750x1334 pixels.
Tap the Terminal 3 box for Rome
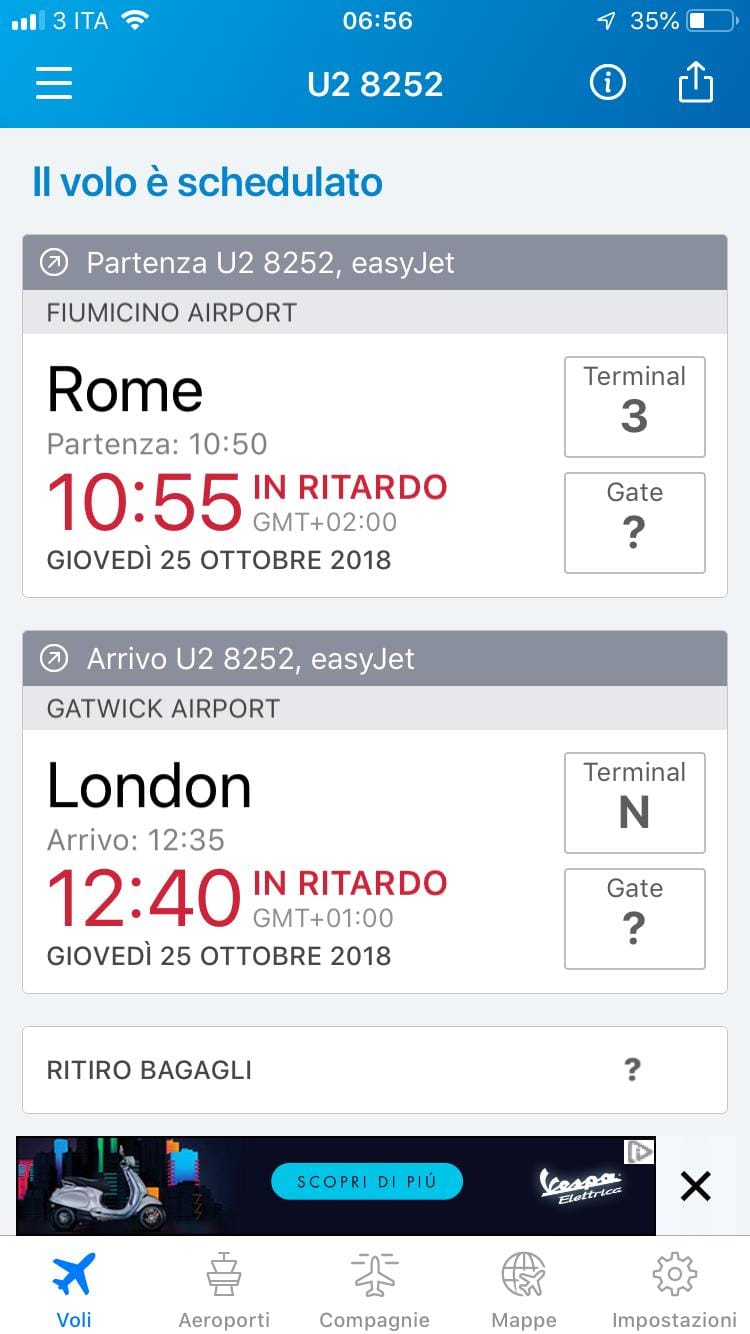(634, 406)
